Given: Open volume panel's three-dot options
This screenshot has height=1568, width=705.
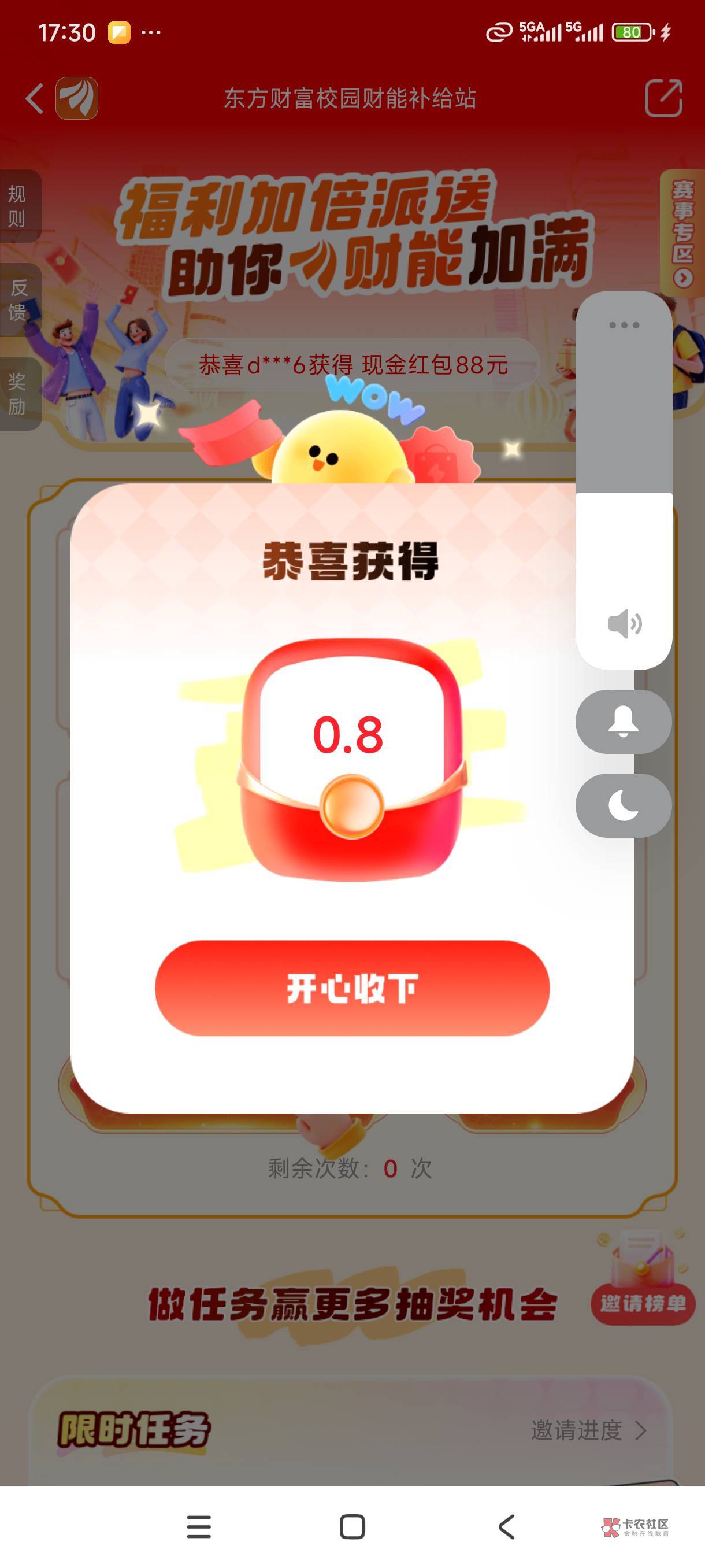Looking at the screenshot, I should click(624, 325).
